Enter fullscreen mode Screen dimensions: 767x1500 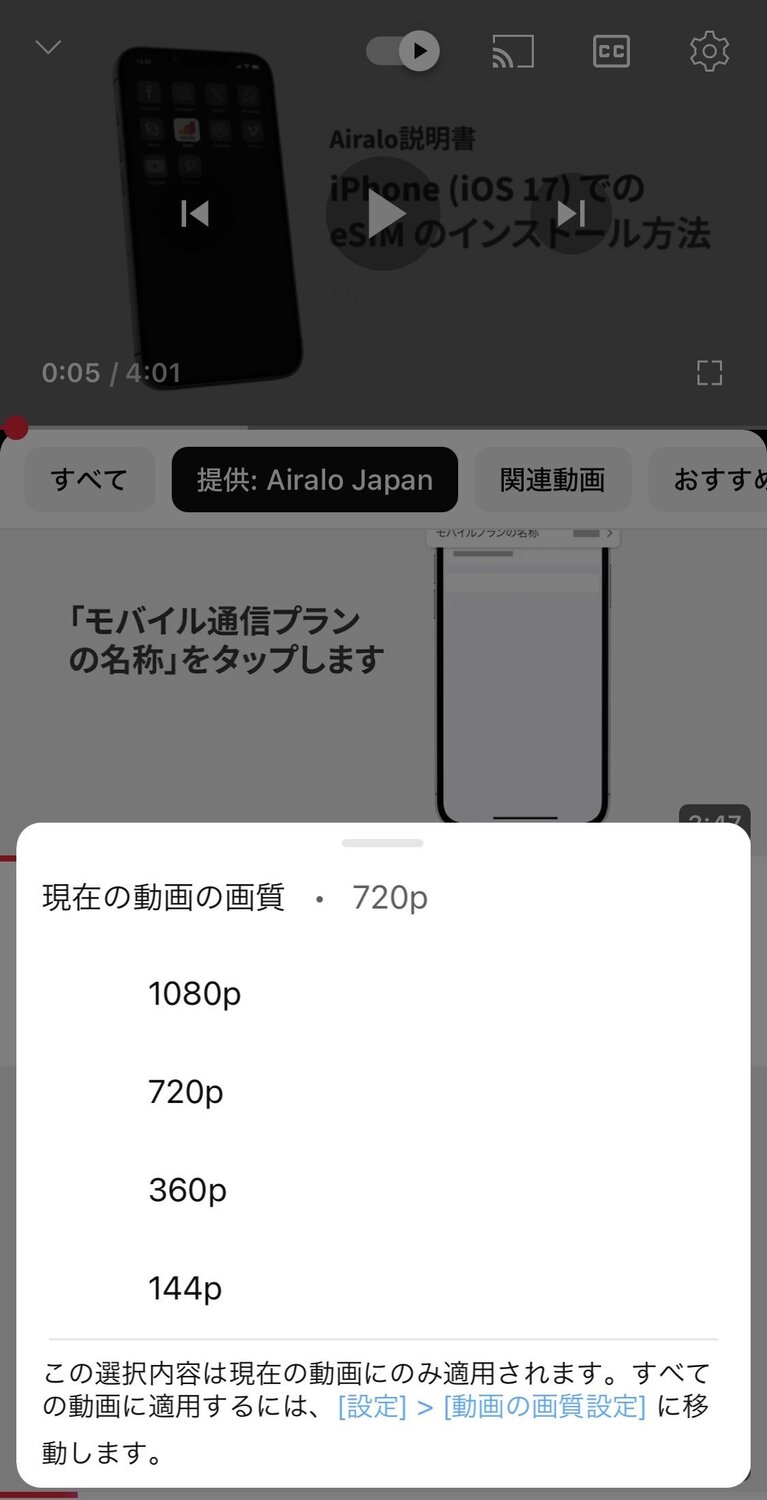(710, 373)
